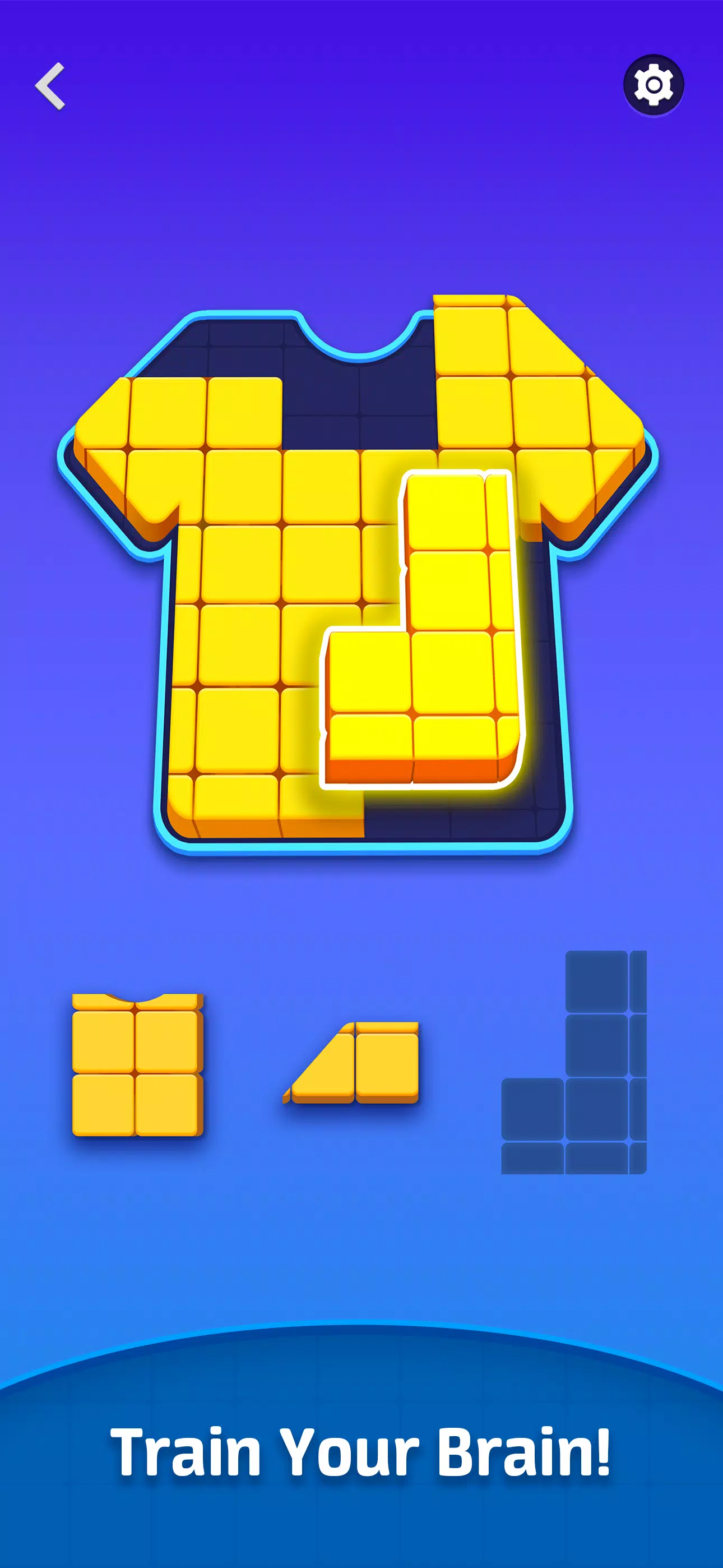723x1568 pixels.
Task: Open the settings gear
Action: [653, 85]
